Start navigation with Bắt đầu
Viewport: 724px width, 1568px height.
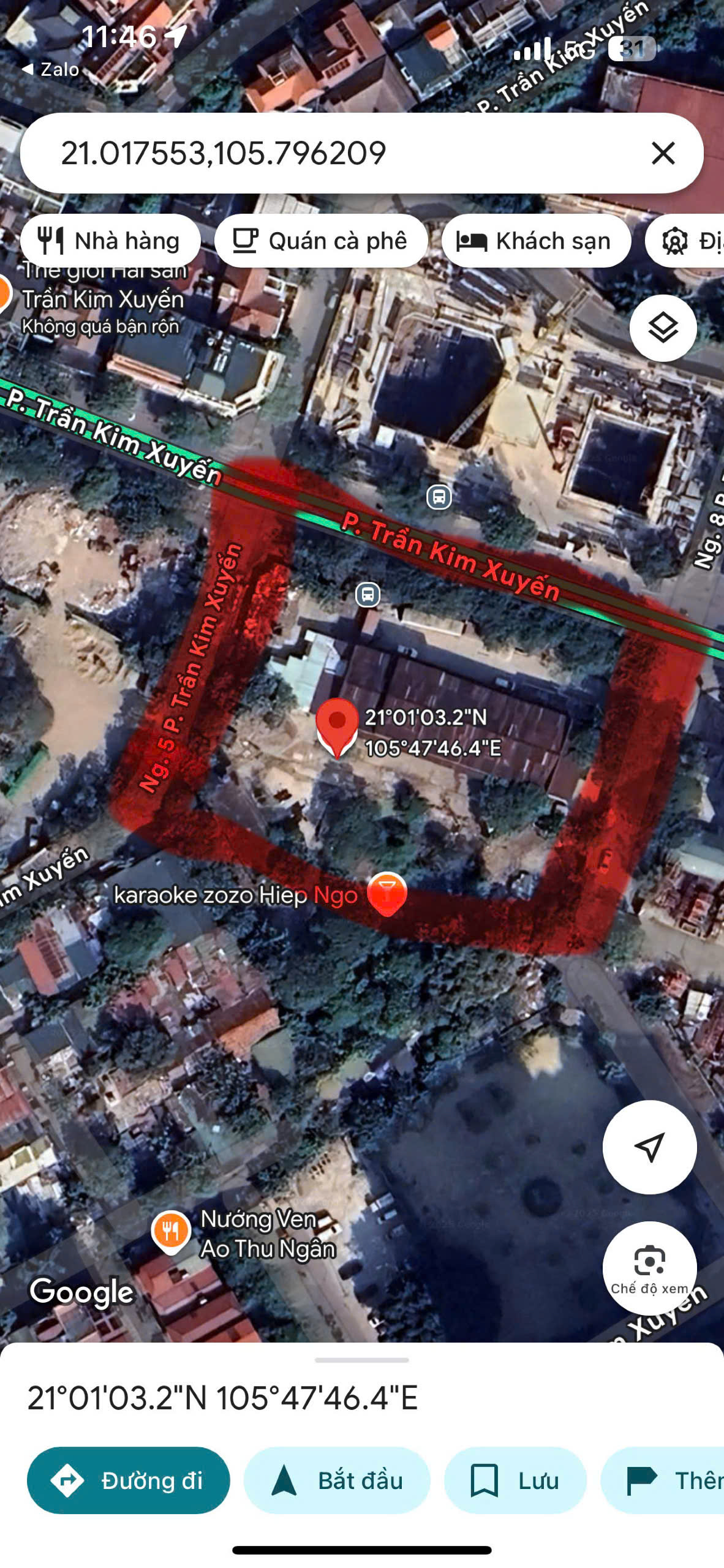(337, 1480)
